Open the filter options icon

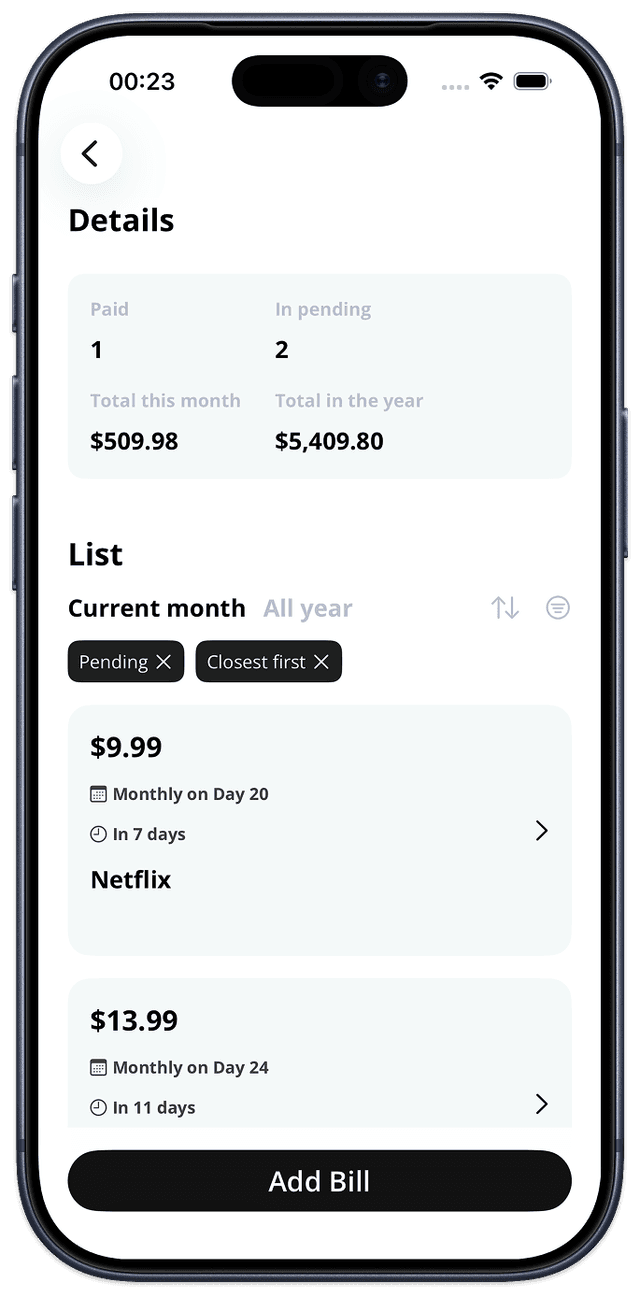[557, 608]
